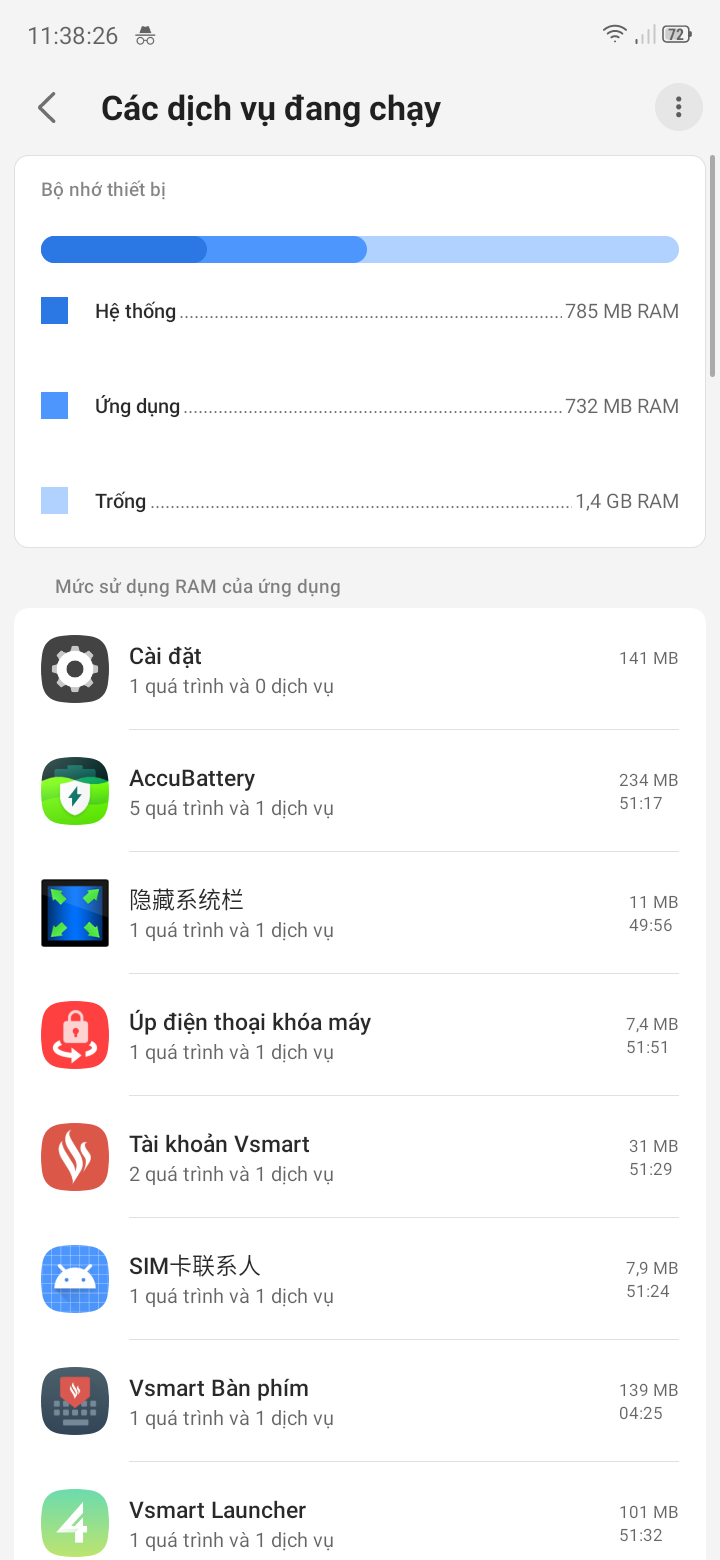View Vsmart Bàn phím service details

pyautogui.click(x=360, y=1402)
